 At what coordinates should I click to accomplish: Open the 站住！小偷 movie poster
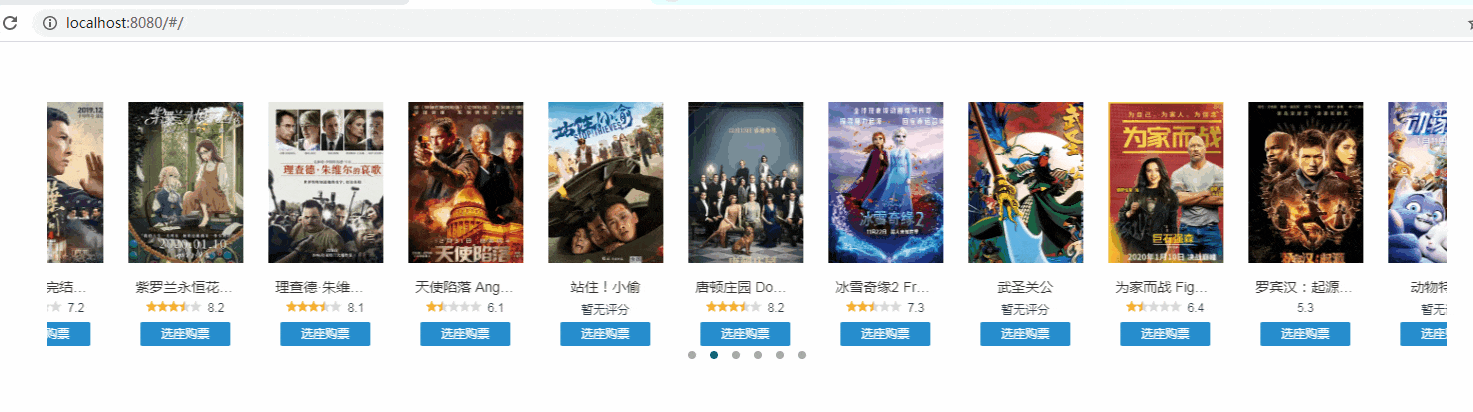click(605, 182)
